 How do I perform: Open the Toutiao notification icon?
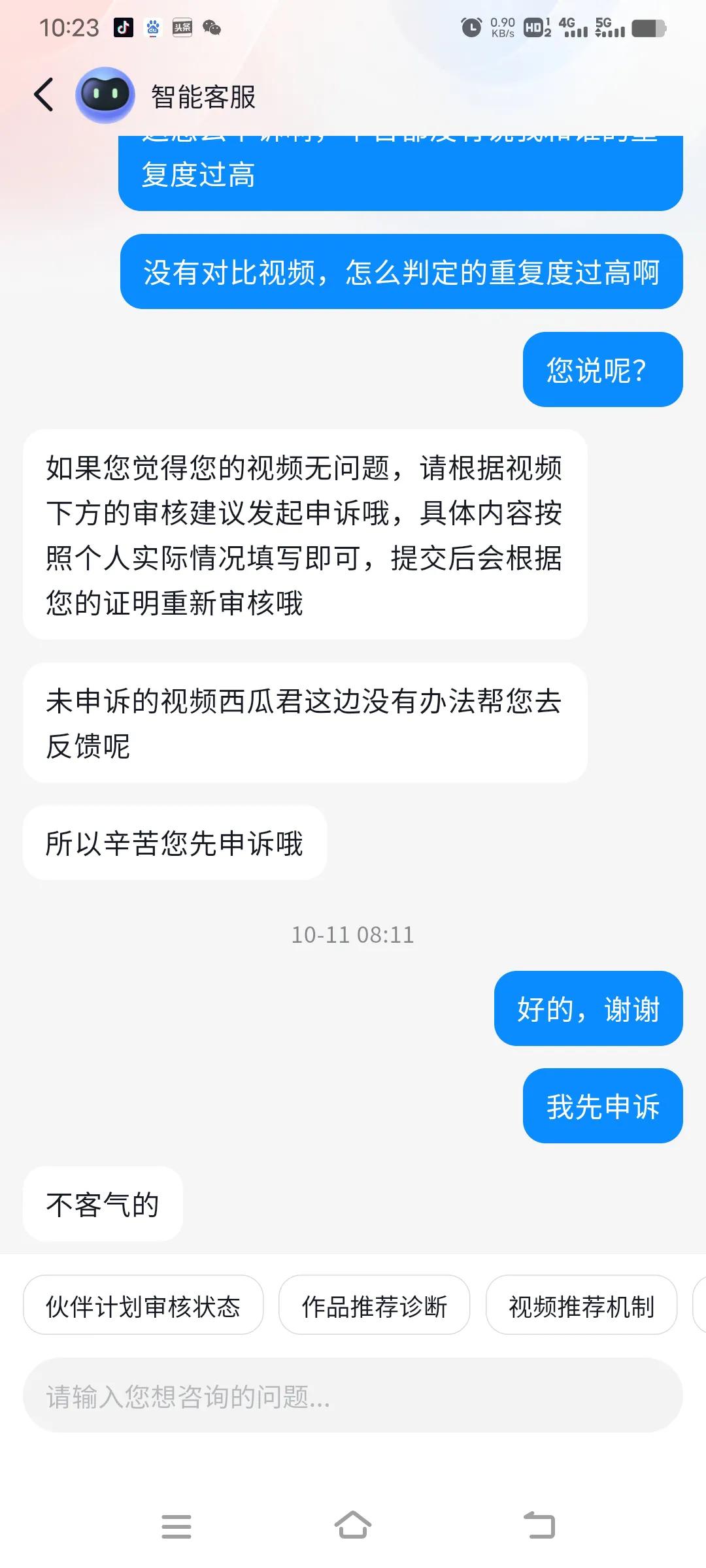pyautogui.click(x=184, y=28)
